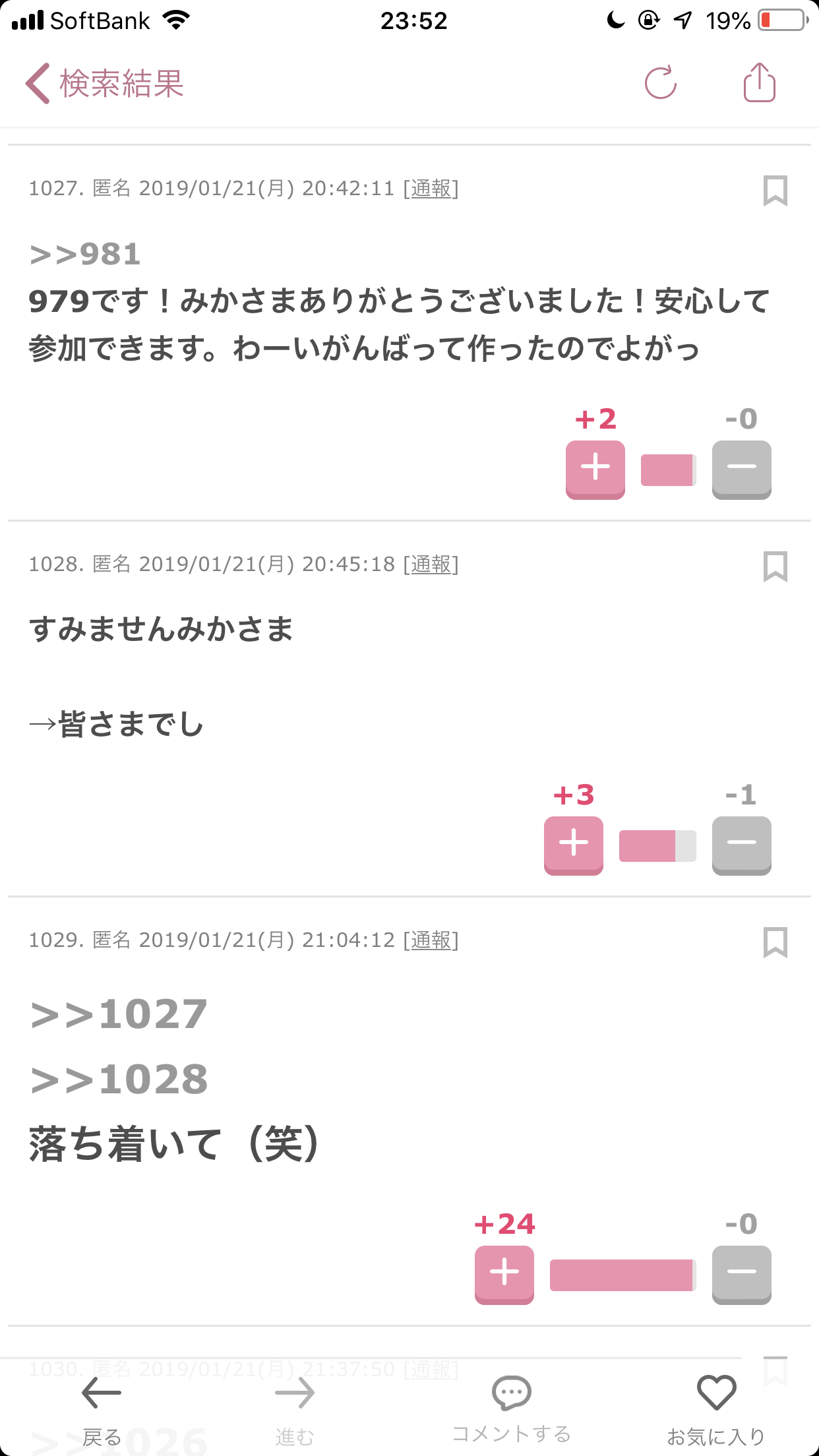The width and height of the screenshot is (819, 1456).
Task: Bookmark comment 1027
Action: pyautogui.click(x=775, y=191)
